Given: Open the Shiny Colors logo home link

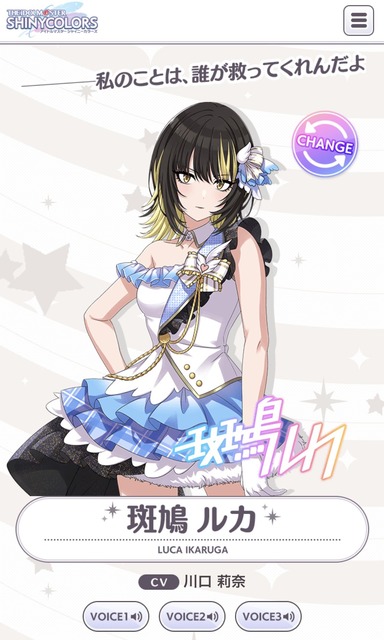Looking at the screenshot, I should tap(52, 19).
